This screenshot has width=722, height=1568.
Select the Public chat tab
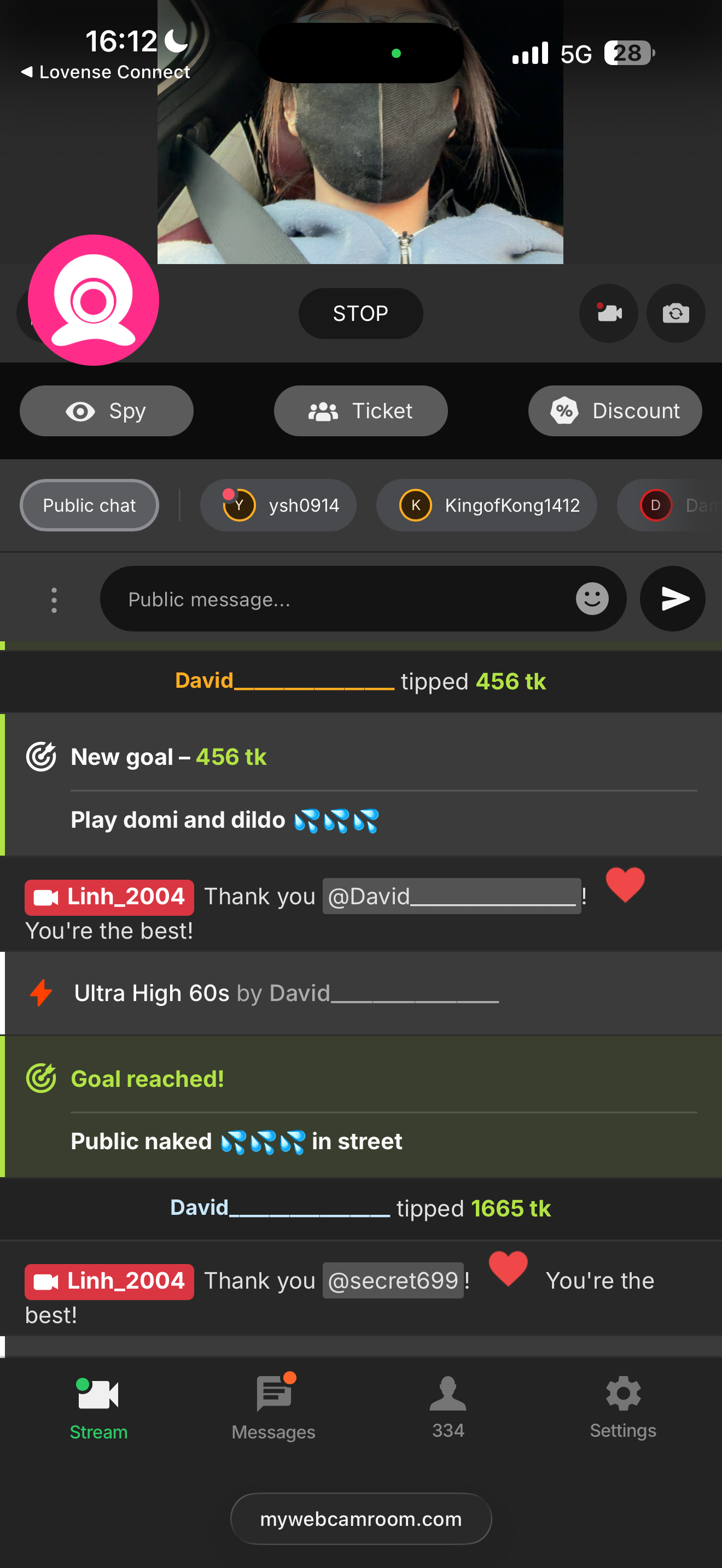tap(90, 505)
